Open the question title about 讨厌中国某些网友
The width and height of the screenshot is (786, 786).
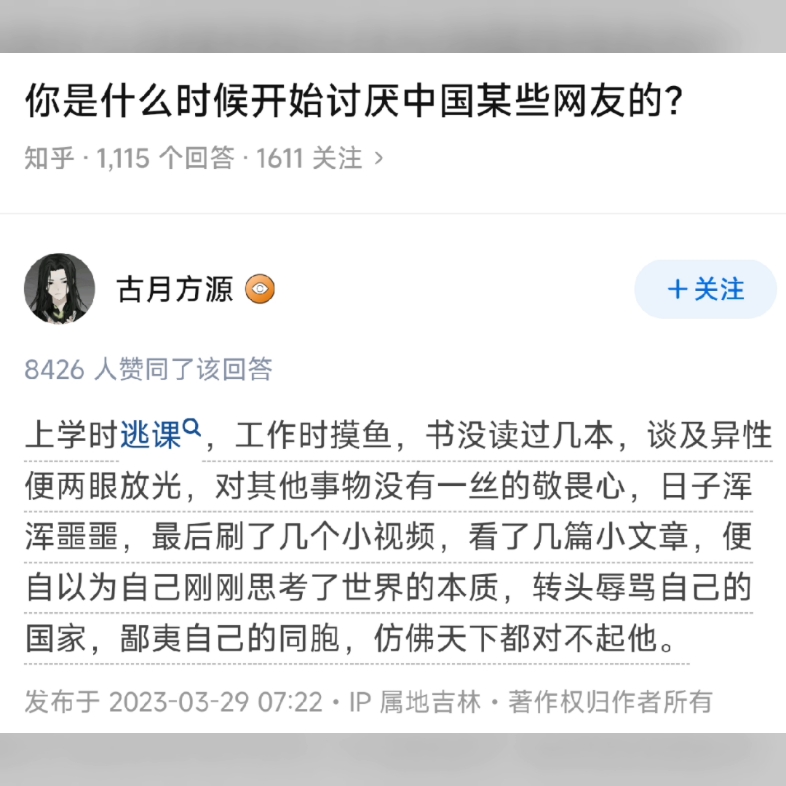click(354, 100)
